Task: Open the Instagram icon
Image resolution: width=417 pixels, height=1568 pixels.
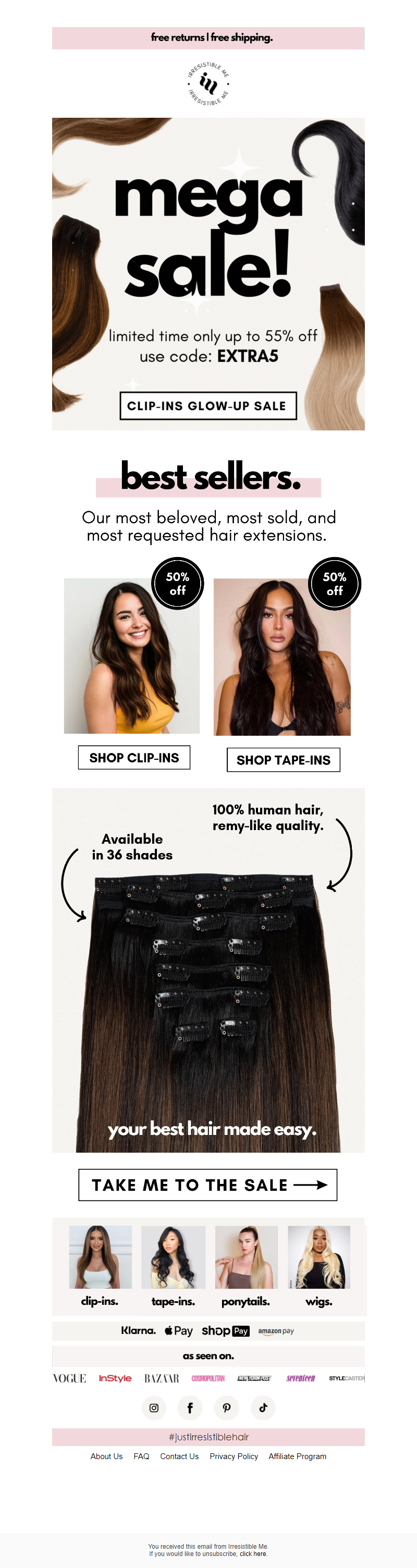Action: (154, 1408)
